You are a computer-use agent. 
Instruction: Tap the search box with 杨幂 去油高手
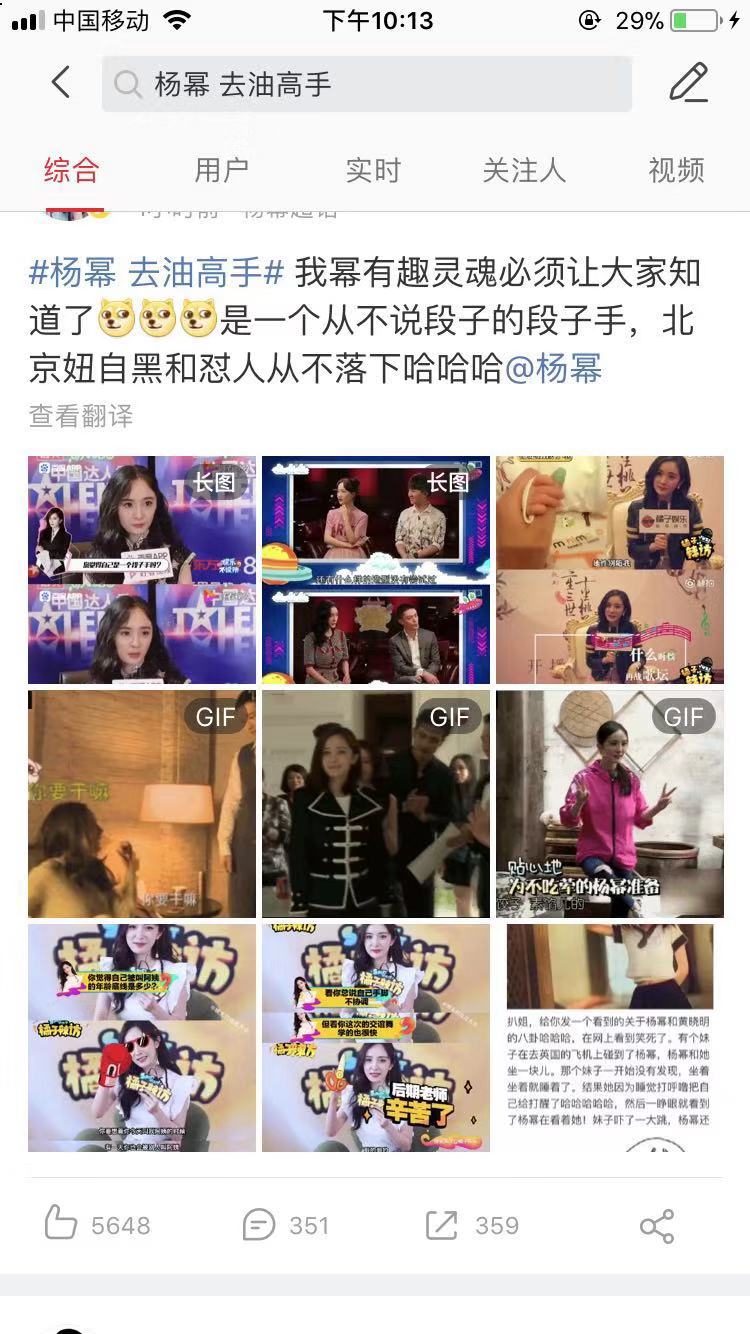pyautogui.click(x=366, y=84)
